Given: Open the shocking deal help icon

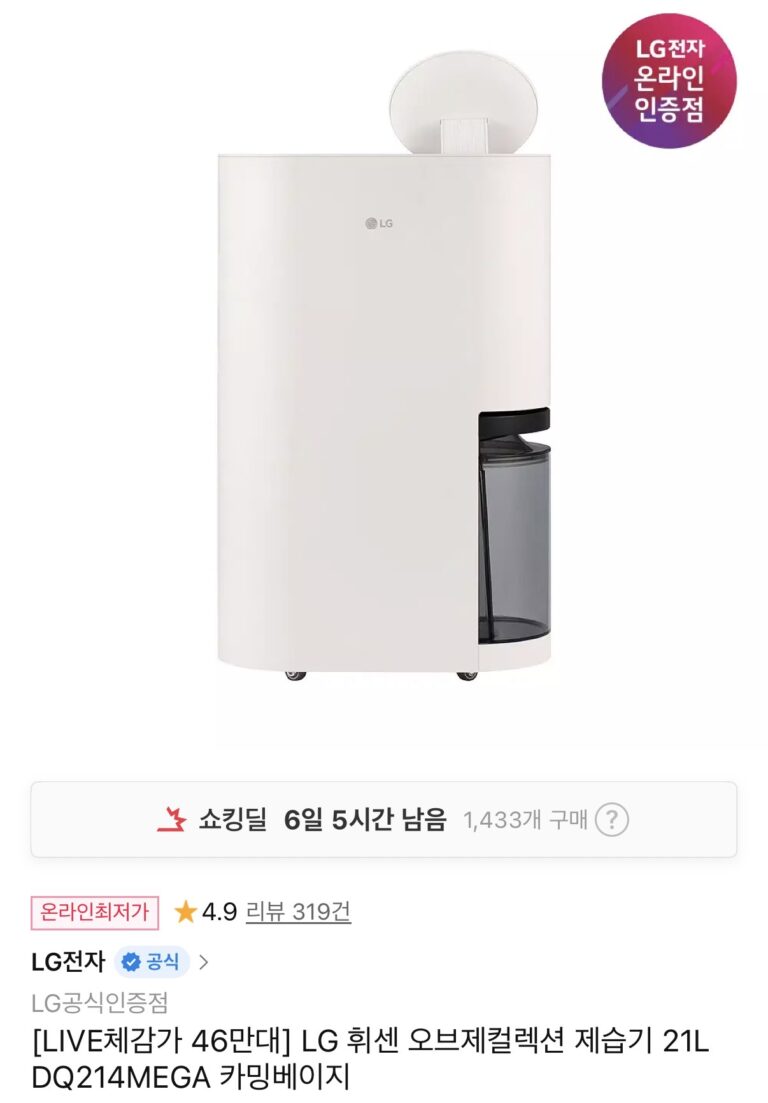Looking at the screenshot, I should 612,820.
